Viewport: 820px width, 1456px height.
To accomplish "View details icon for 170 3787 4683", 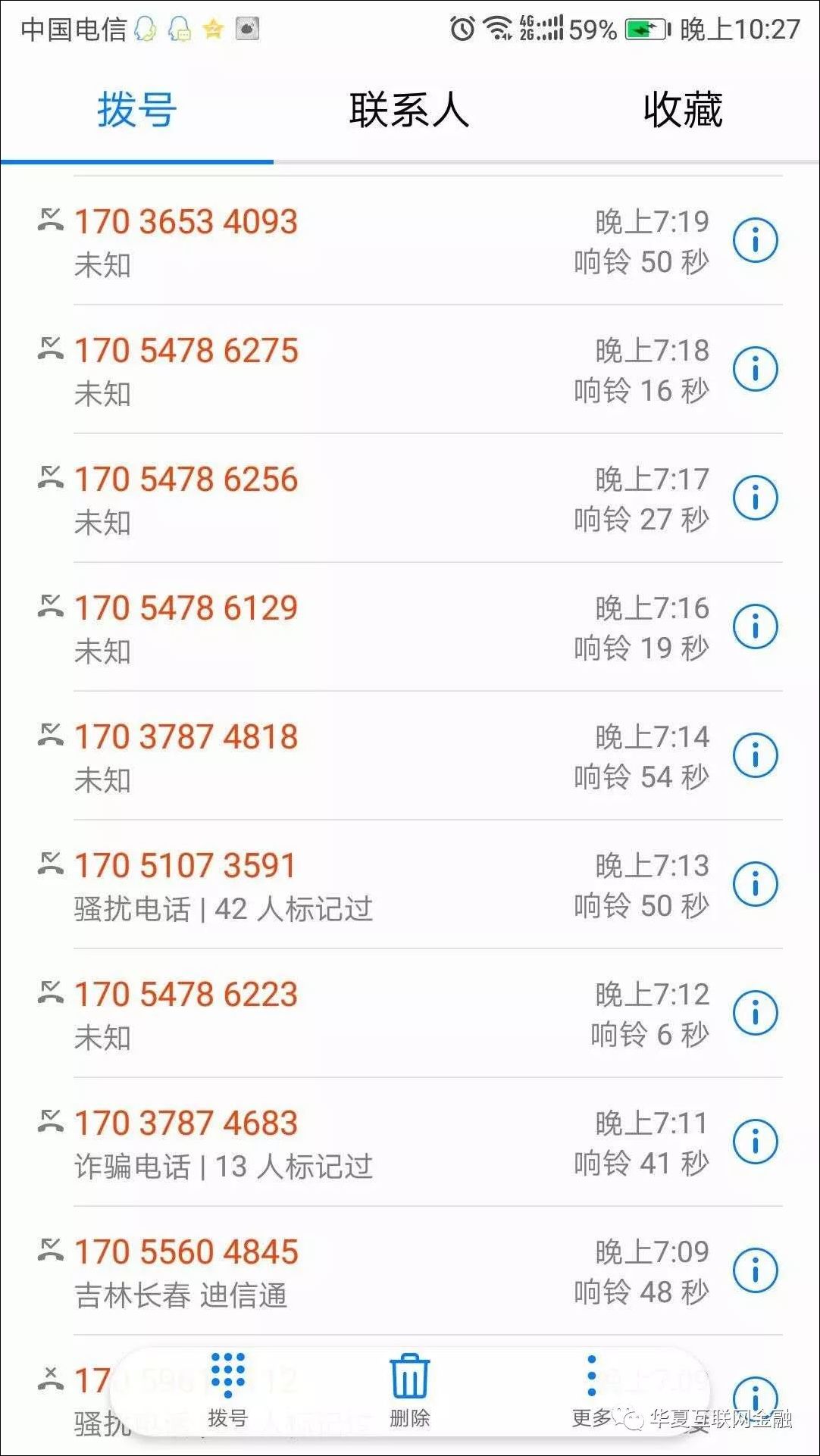I will [755, 1142].
